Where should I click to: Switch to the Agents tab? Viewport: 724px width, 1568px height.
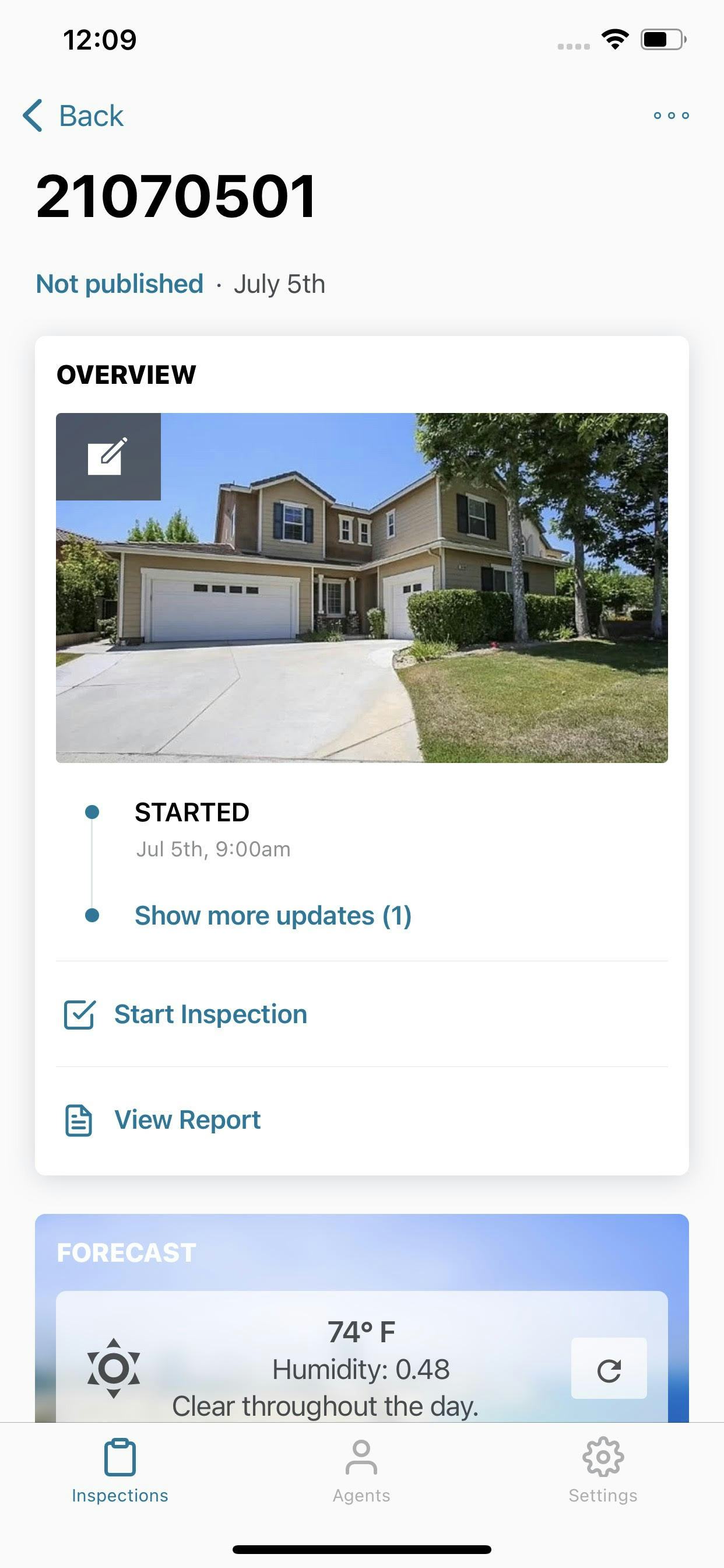pyautogui.click(x=361, y=1471)
